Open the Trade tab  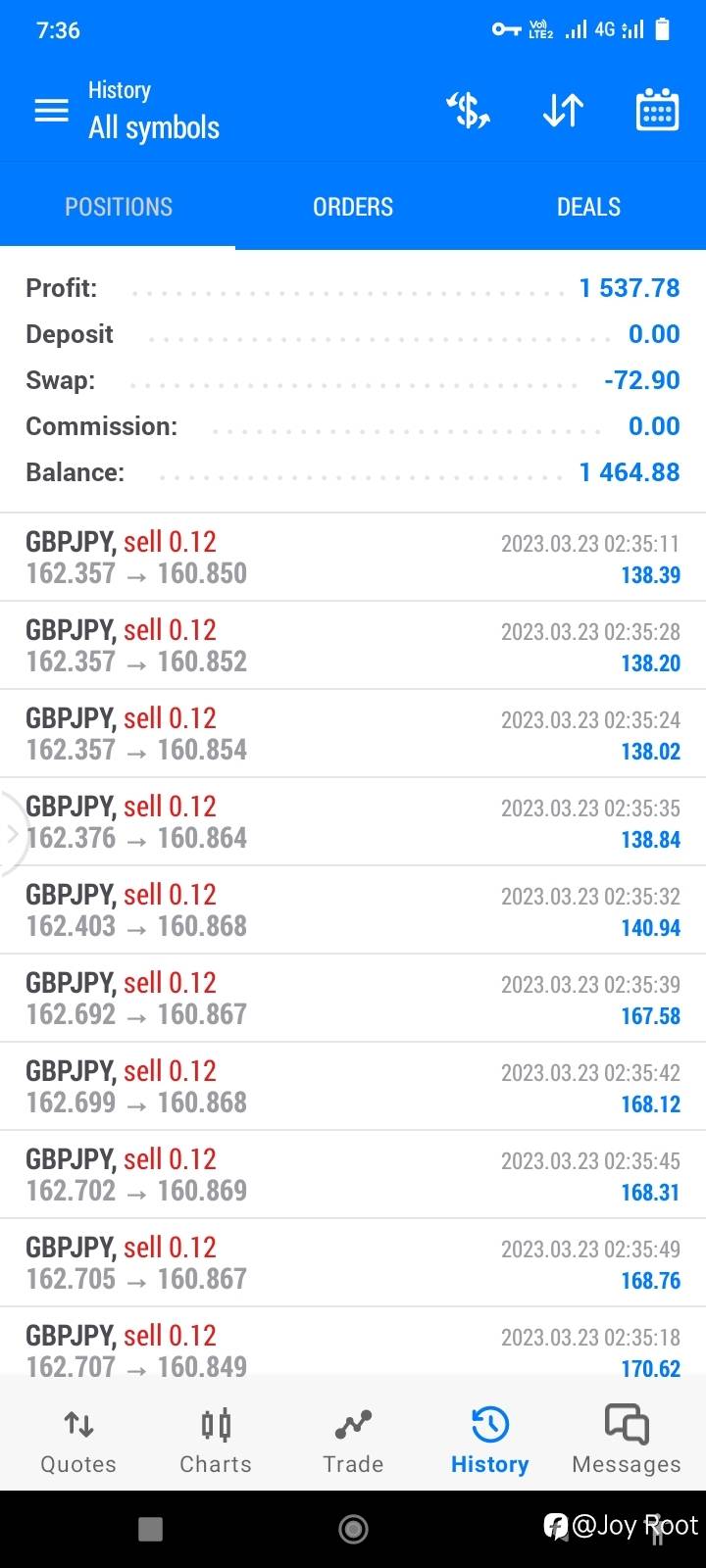(x=353, y=1439)
